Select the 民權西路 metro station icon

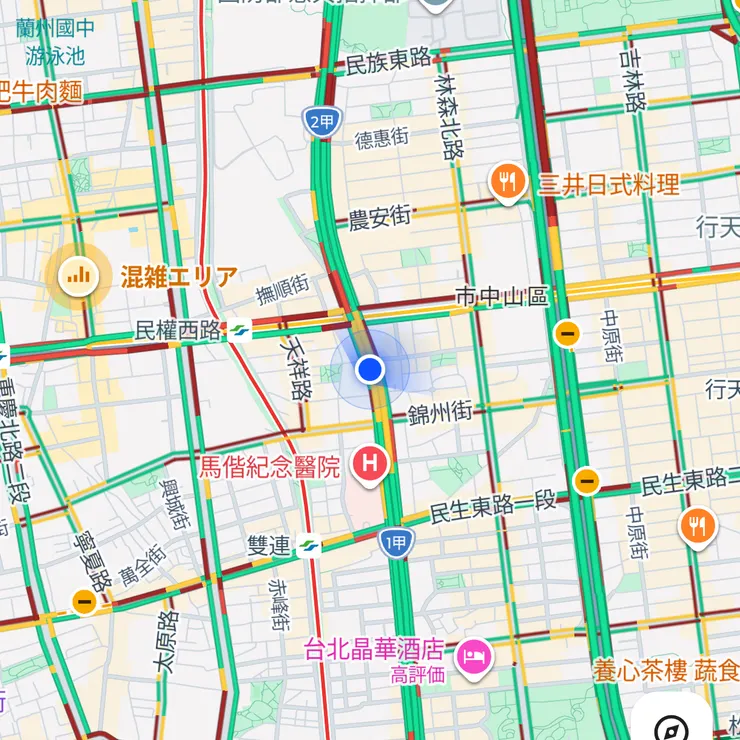[x=239, y=331]
